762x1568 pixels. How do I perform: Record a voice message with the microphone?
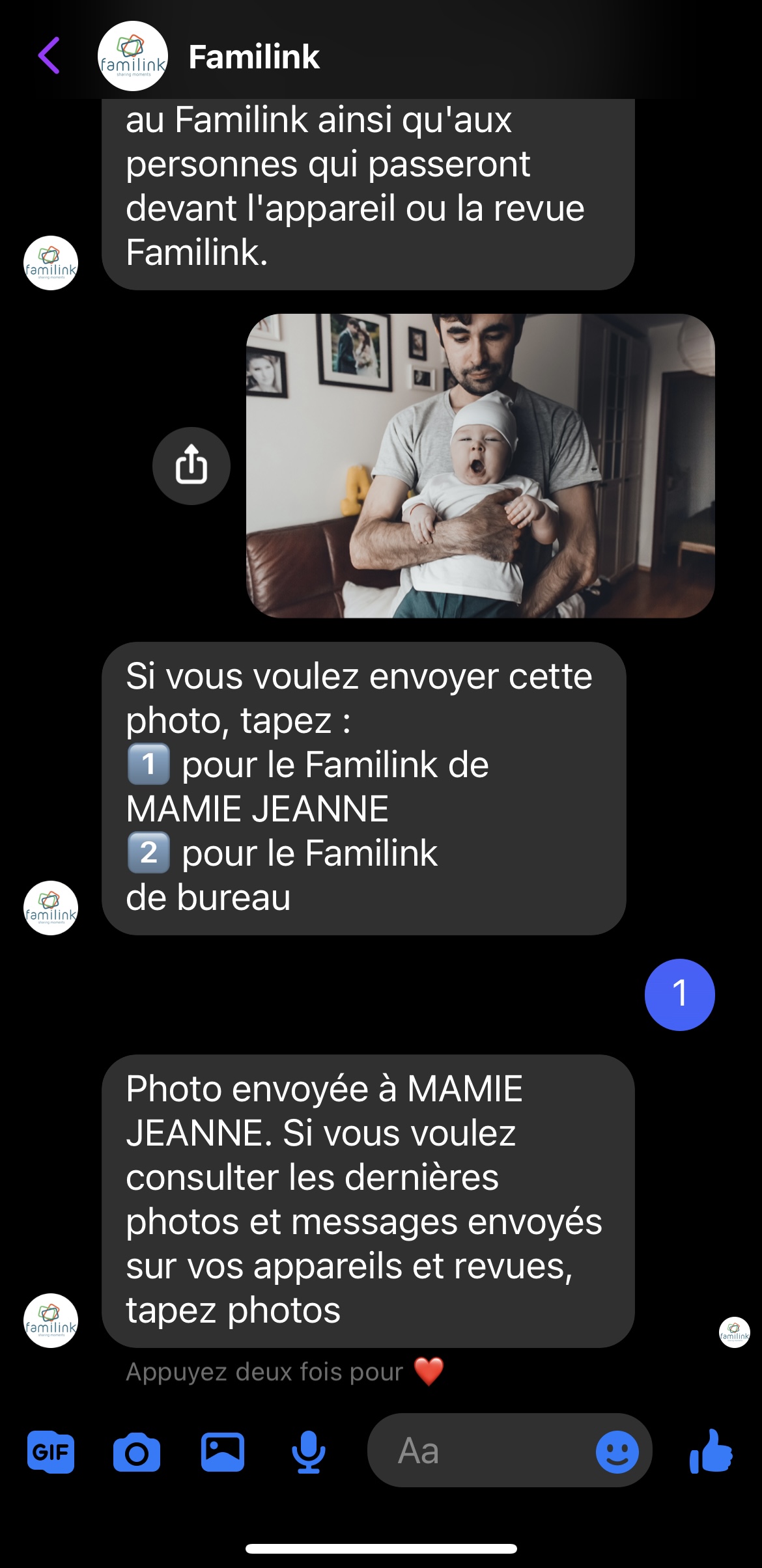tap(308, 1452)
